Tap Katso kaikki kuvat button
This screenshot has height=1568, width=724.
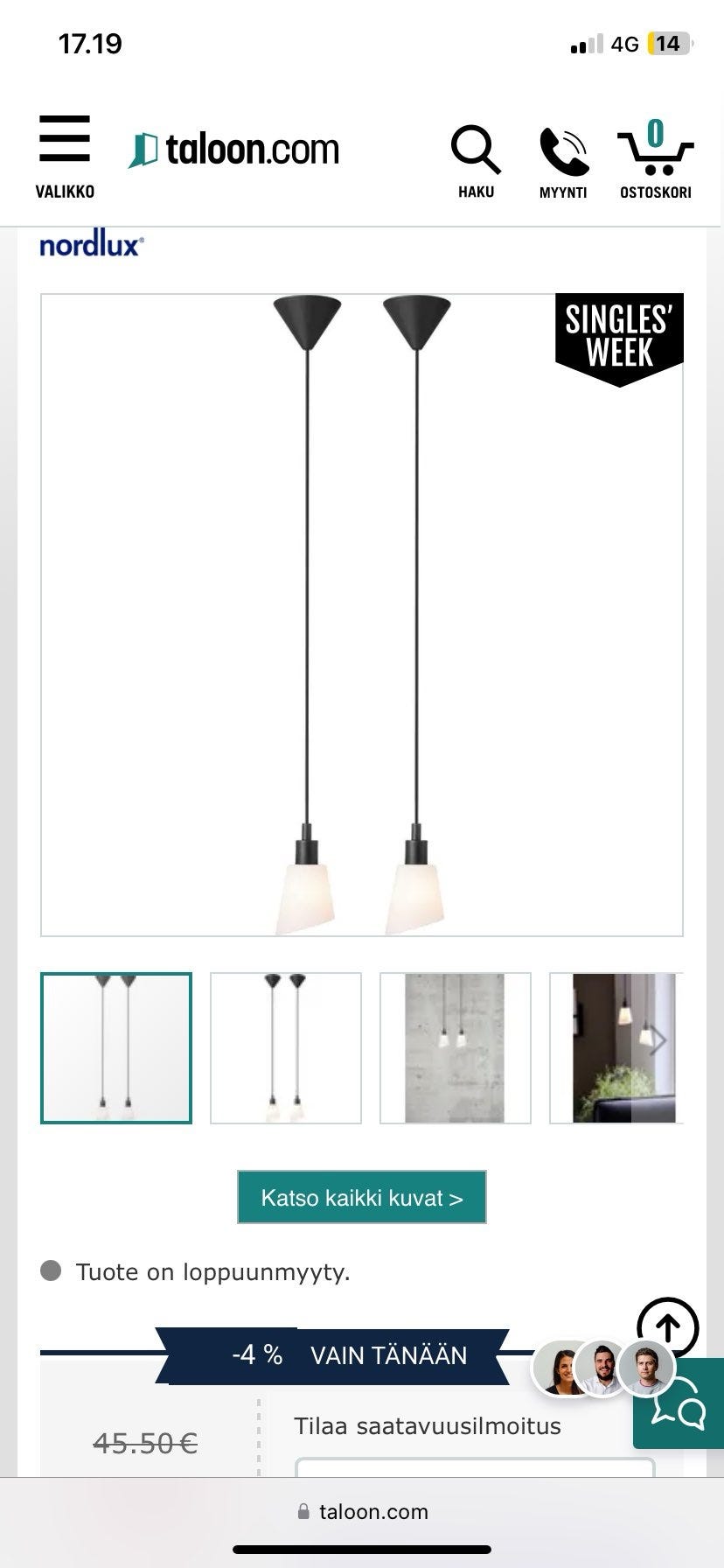coord(361,1197)
